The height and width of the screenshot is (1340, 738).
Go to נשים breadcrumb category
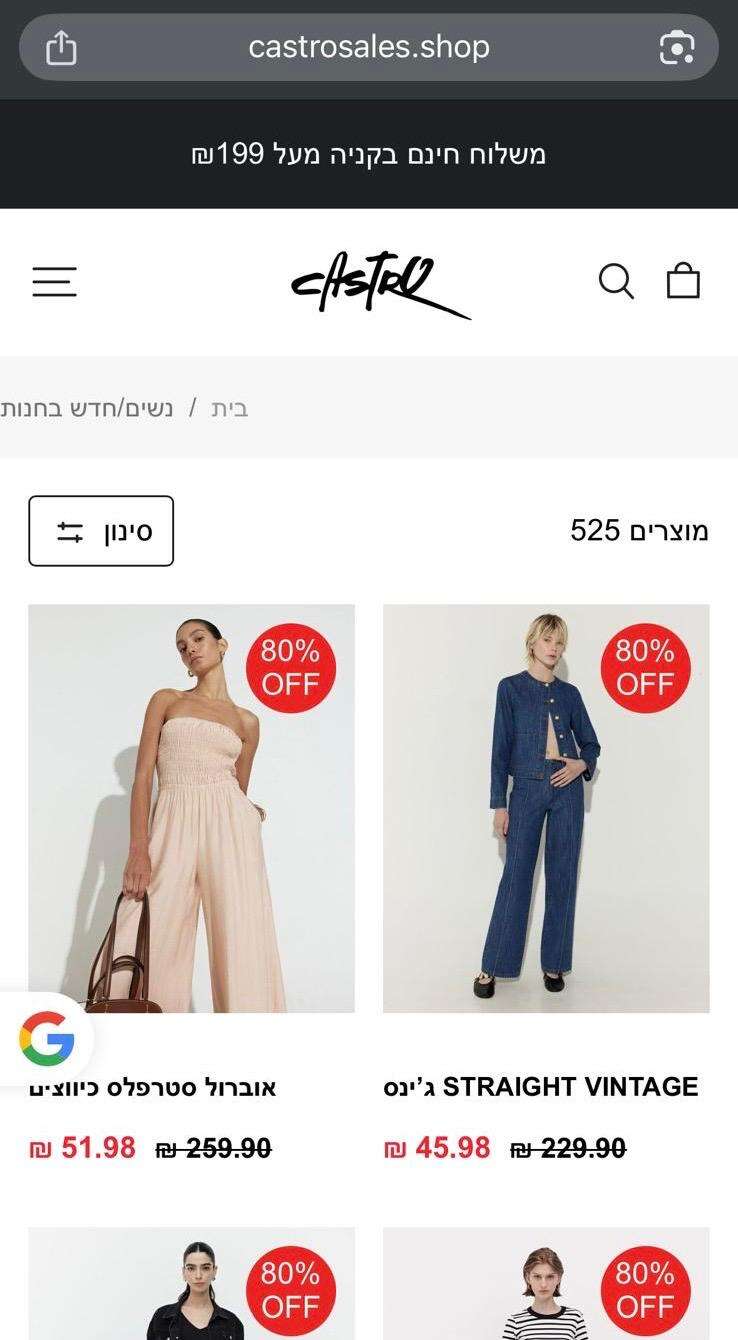151,408
